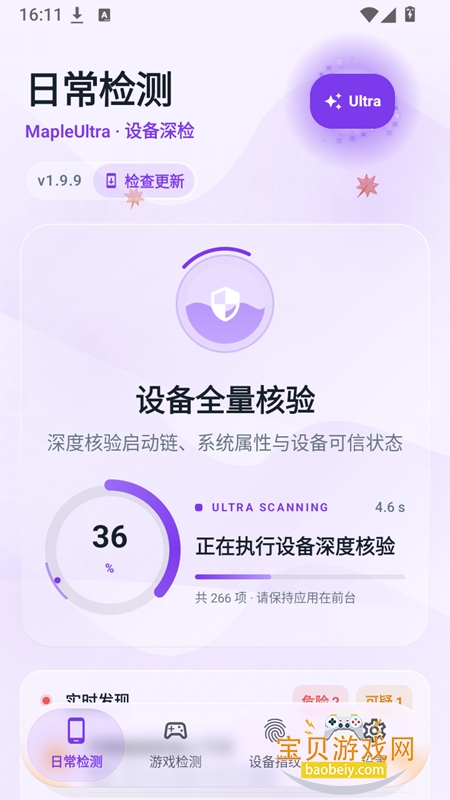The height and width of the screenshot is (800, 450).
Task: Tap 检查更新 to check for updates
Action: click(144, 181)
